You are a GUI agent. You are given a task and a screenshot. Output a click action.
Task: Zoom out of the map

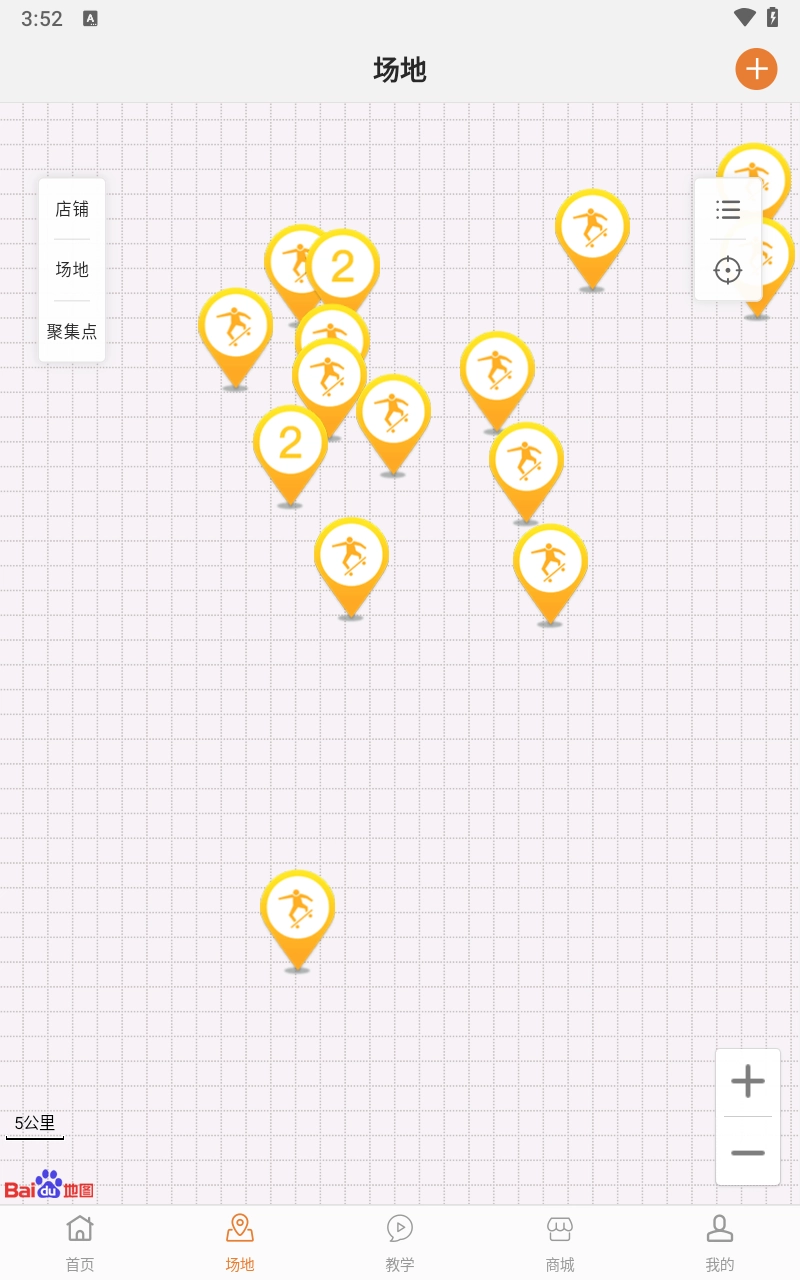748,1152
